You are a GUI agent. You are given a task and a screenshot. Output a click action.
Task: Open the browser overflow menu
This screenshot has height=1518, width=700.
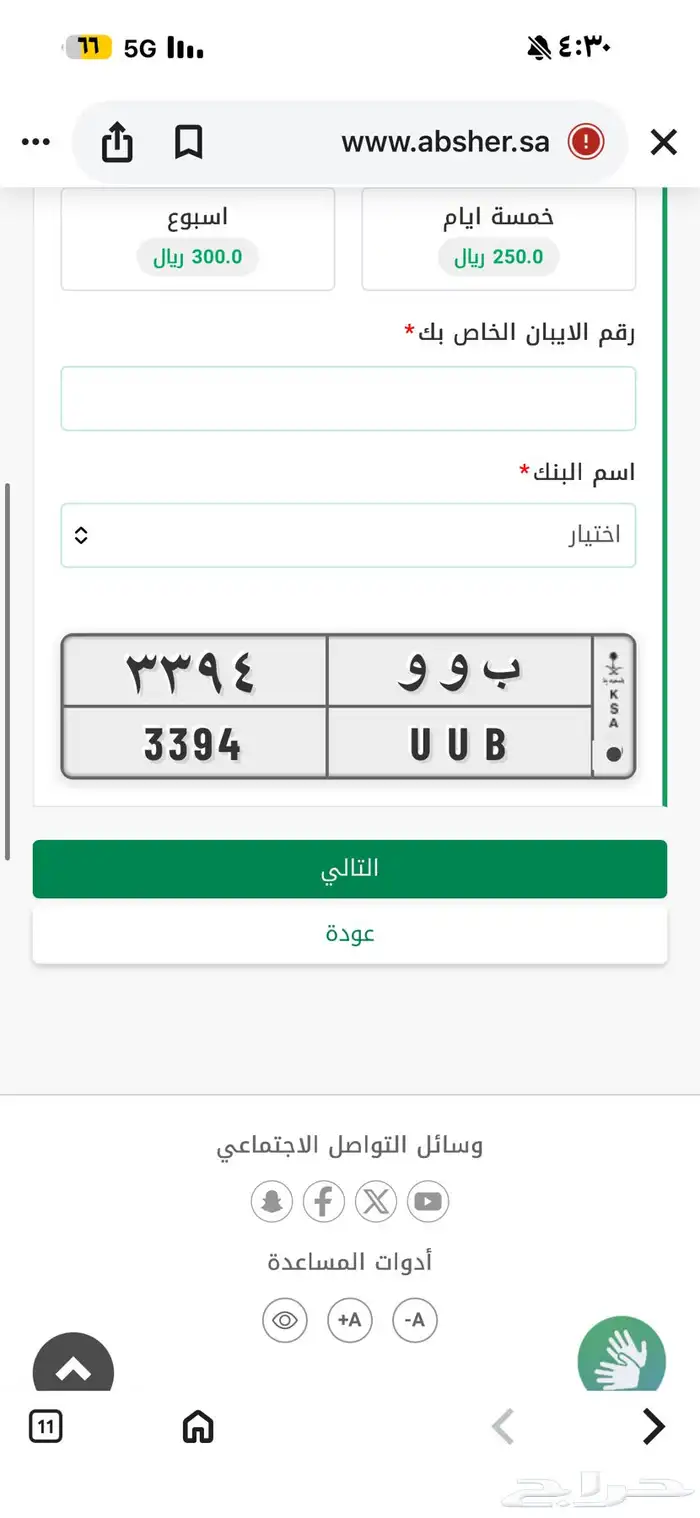click(36, 143)
